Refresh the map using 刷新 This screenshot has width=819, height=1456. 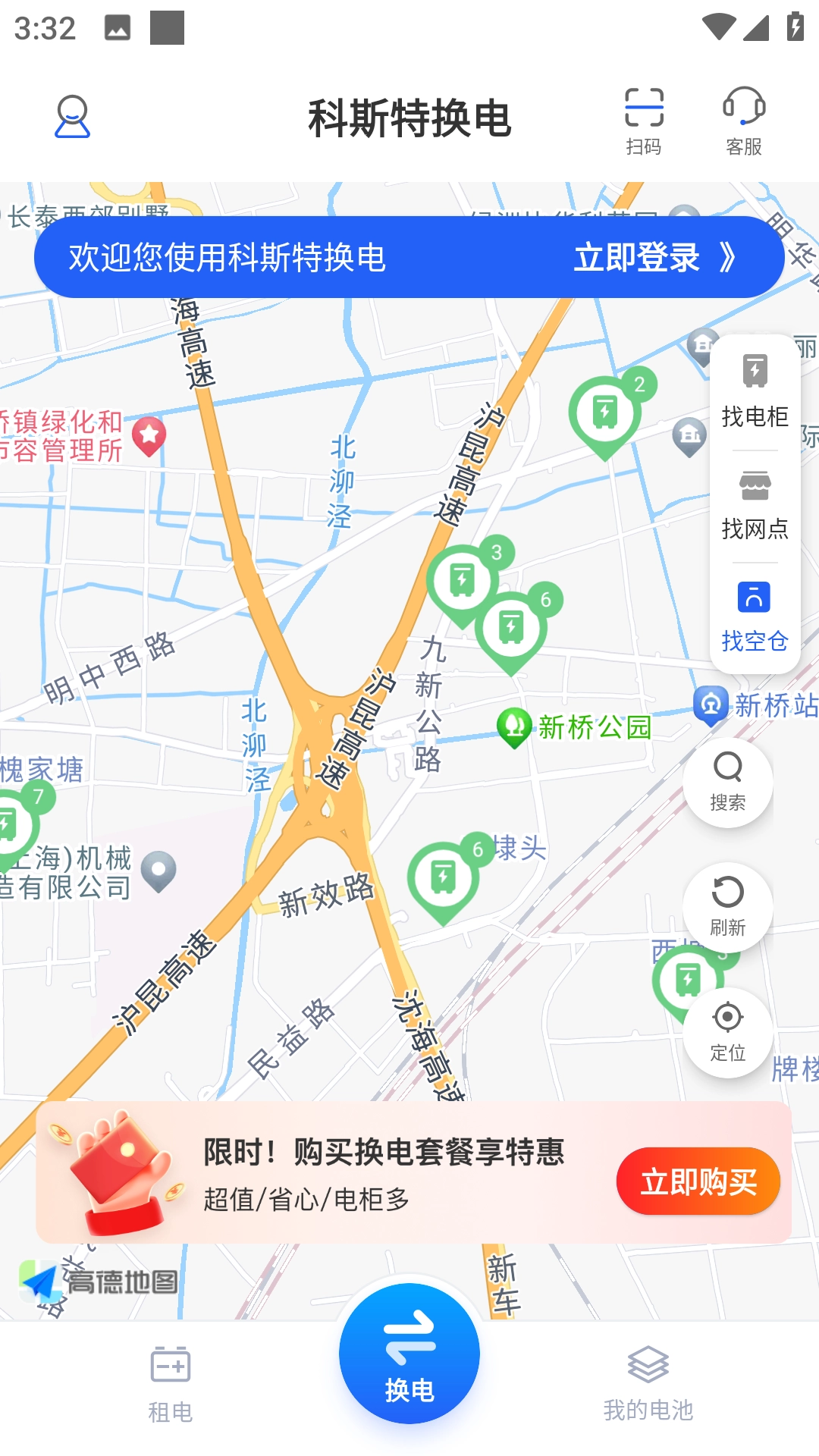729,907
